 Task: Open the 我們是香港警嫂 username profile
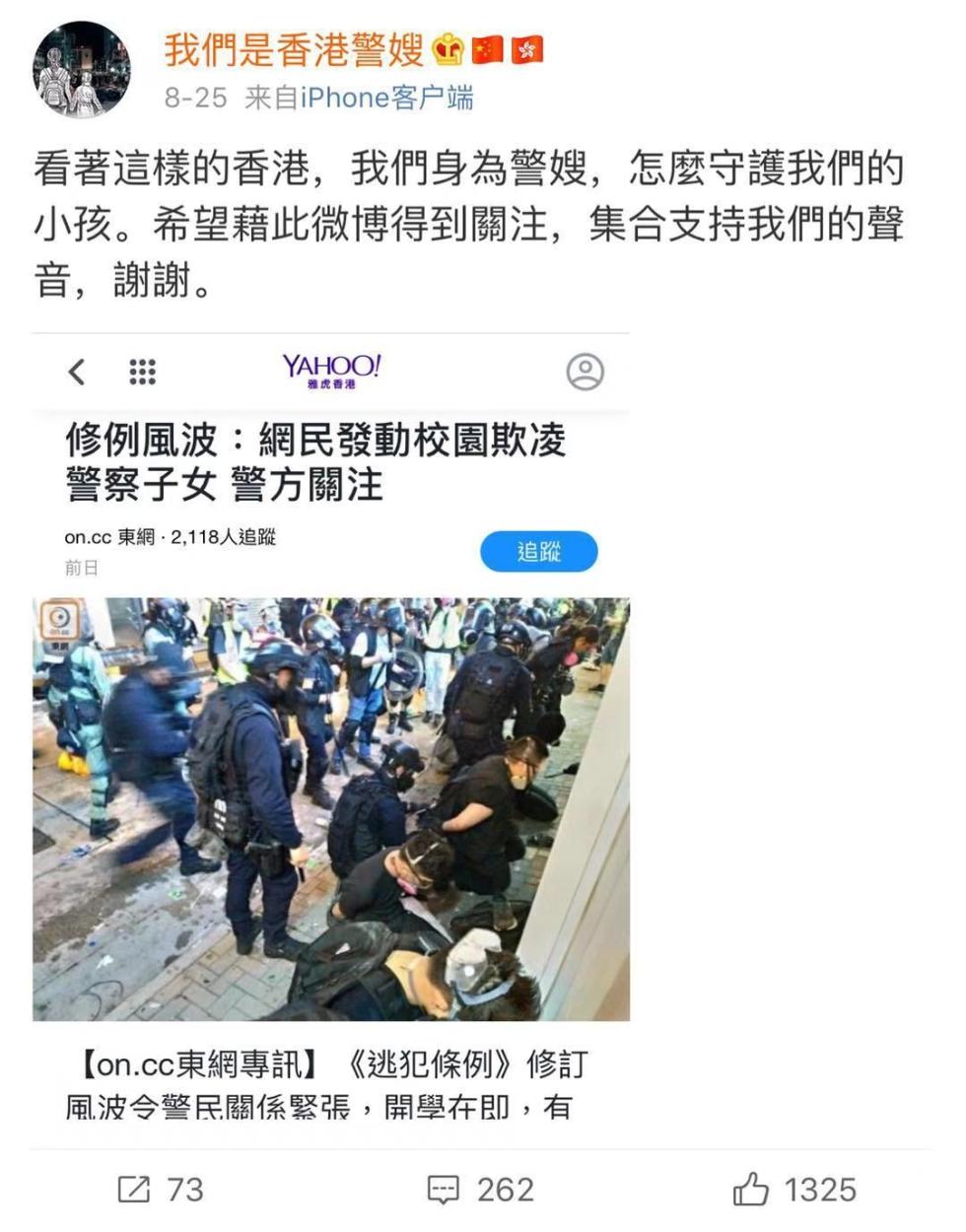coord(294,48)
